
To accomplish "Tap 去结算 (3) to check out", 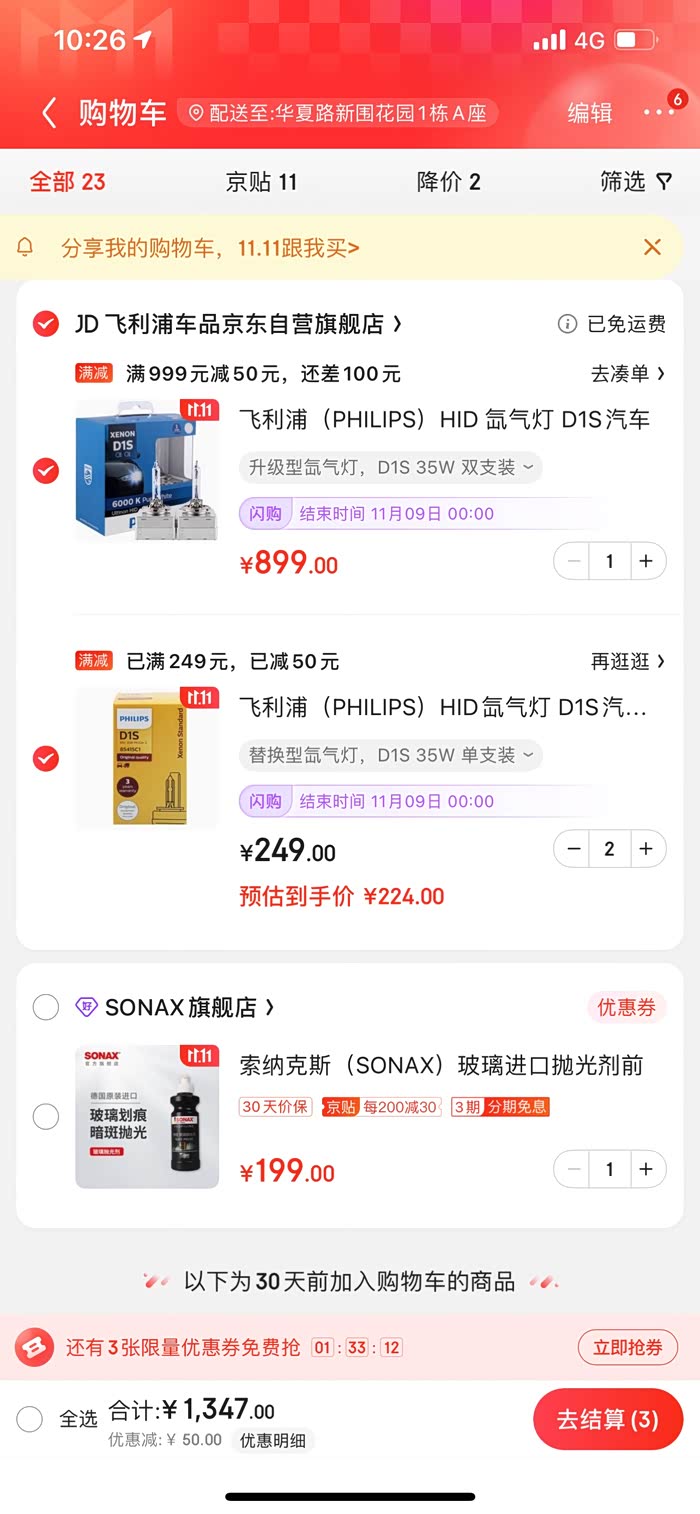I will tap(607, 1419).
